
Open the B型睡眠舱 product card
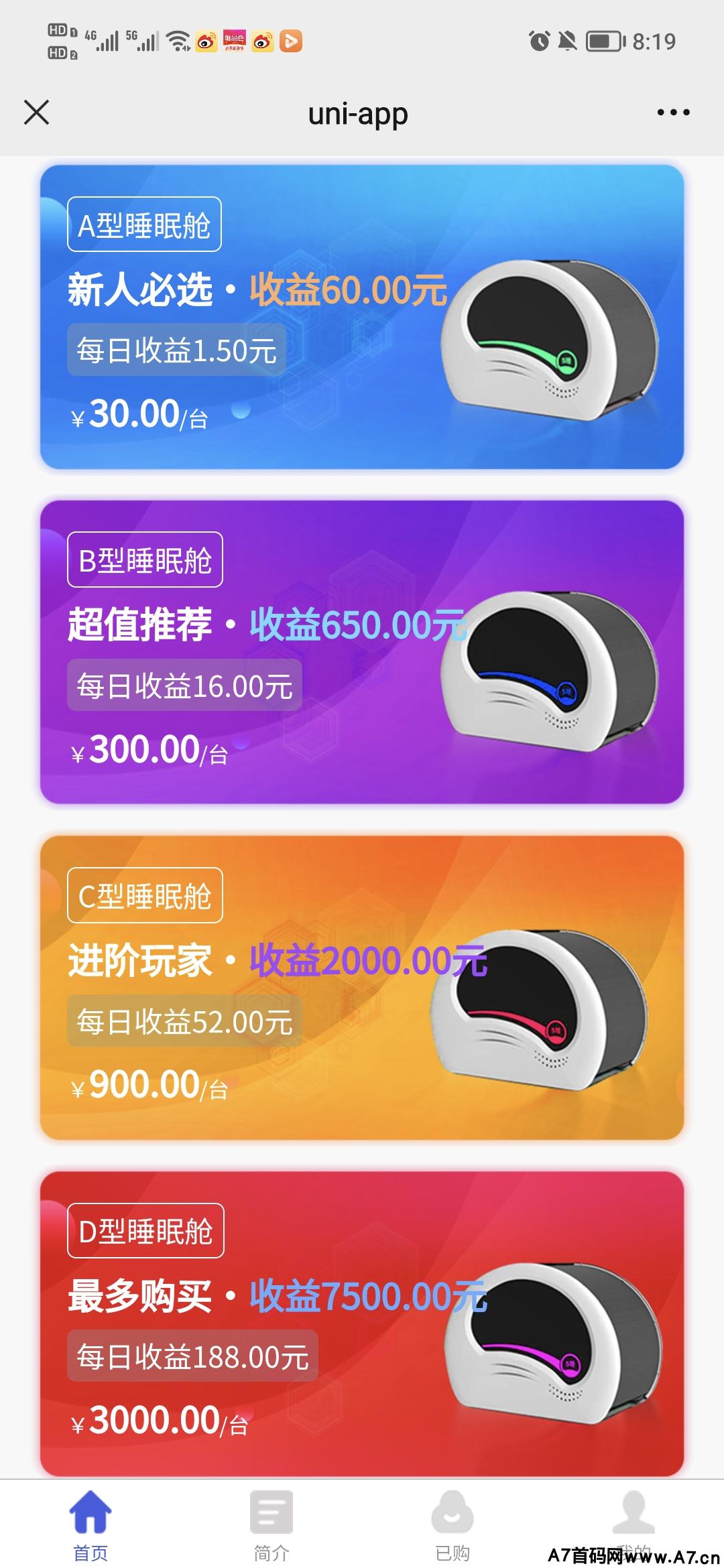click(362, 652)
